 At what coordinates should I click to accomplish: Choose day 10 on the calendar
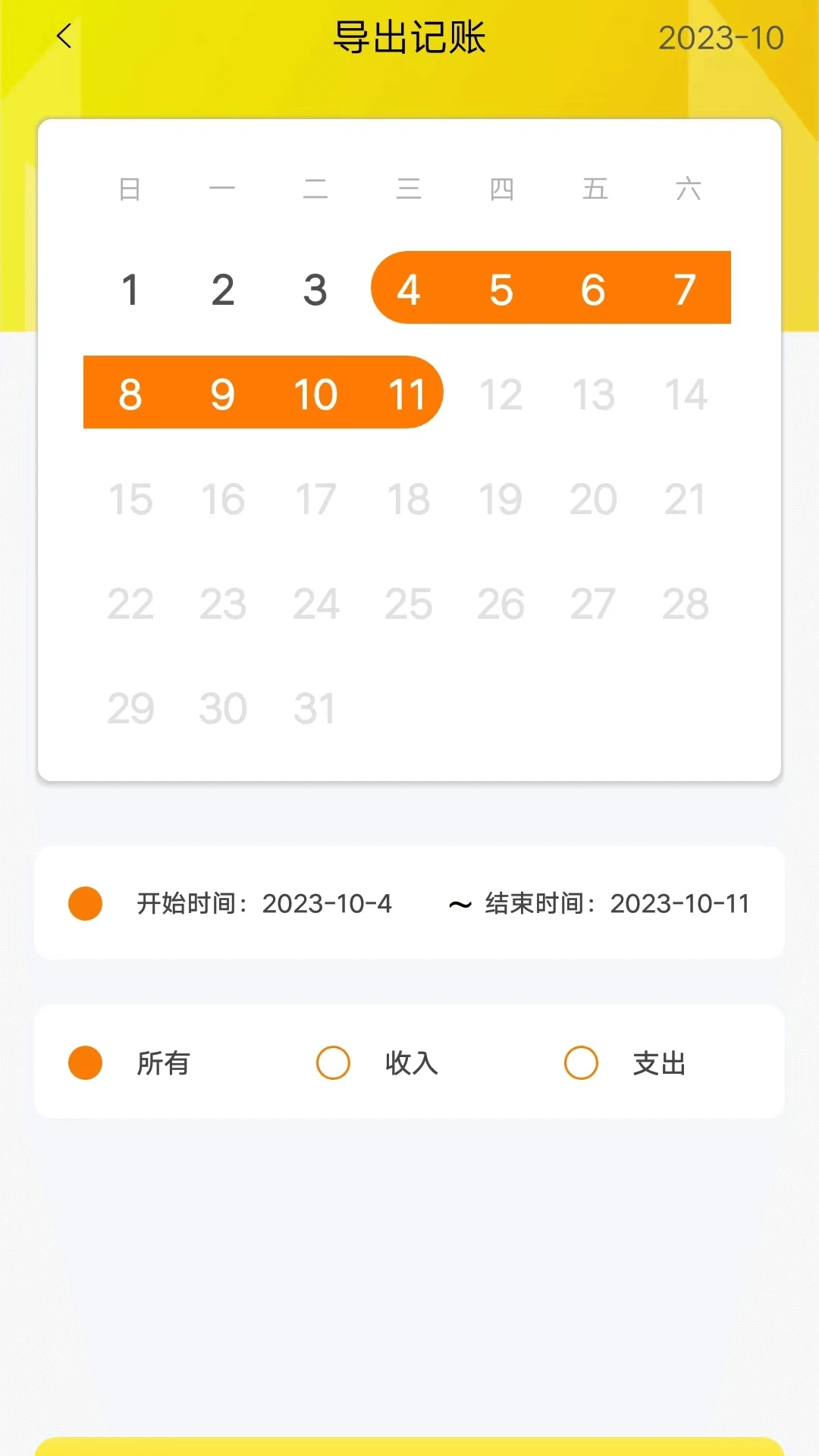tap(315, 394)
